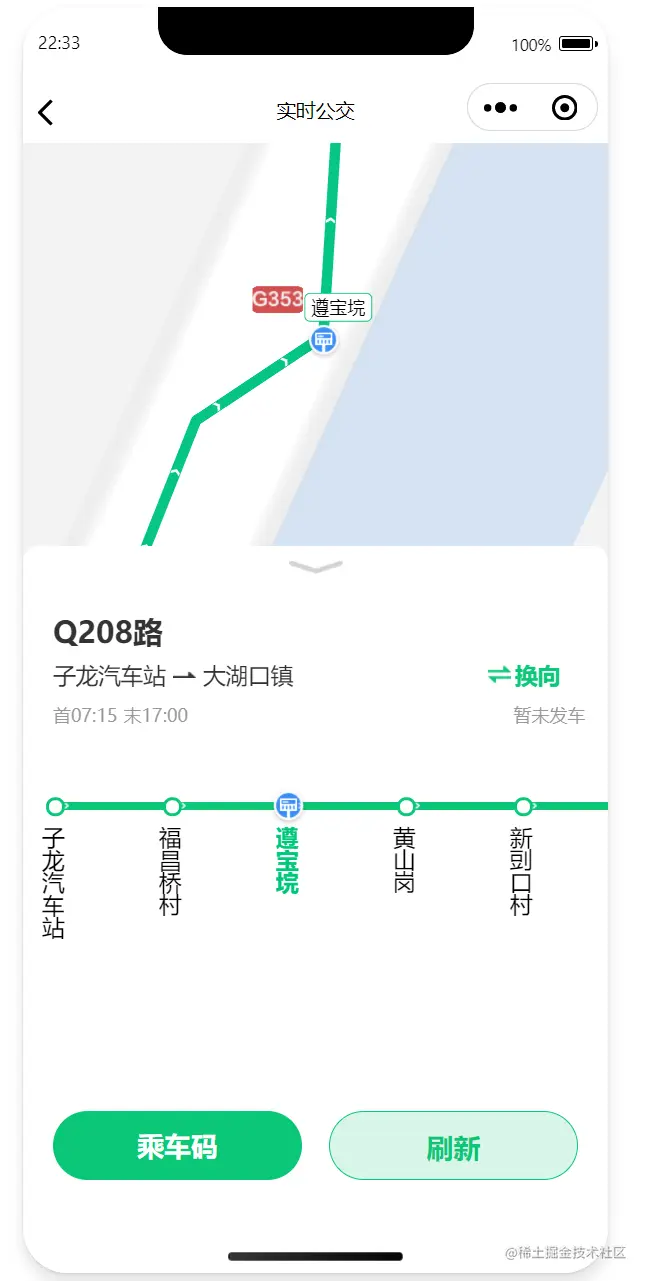Select the 福昌桥村 stop

[172, 806]
